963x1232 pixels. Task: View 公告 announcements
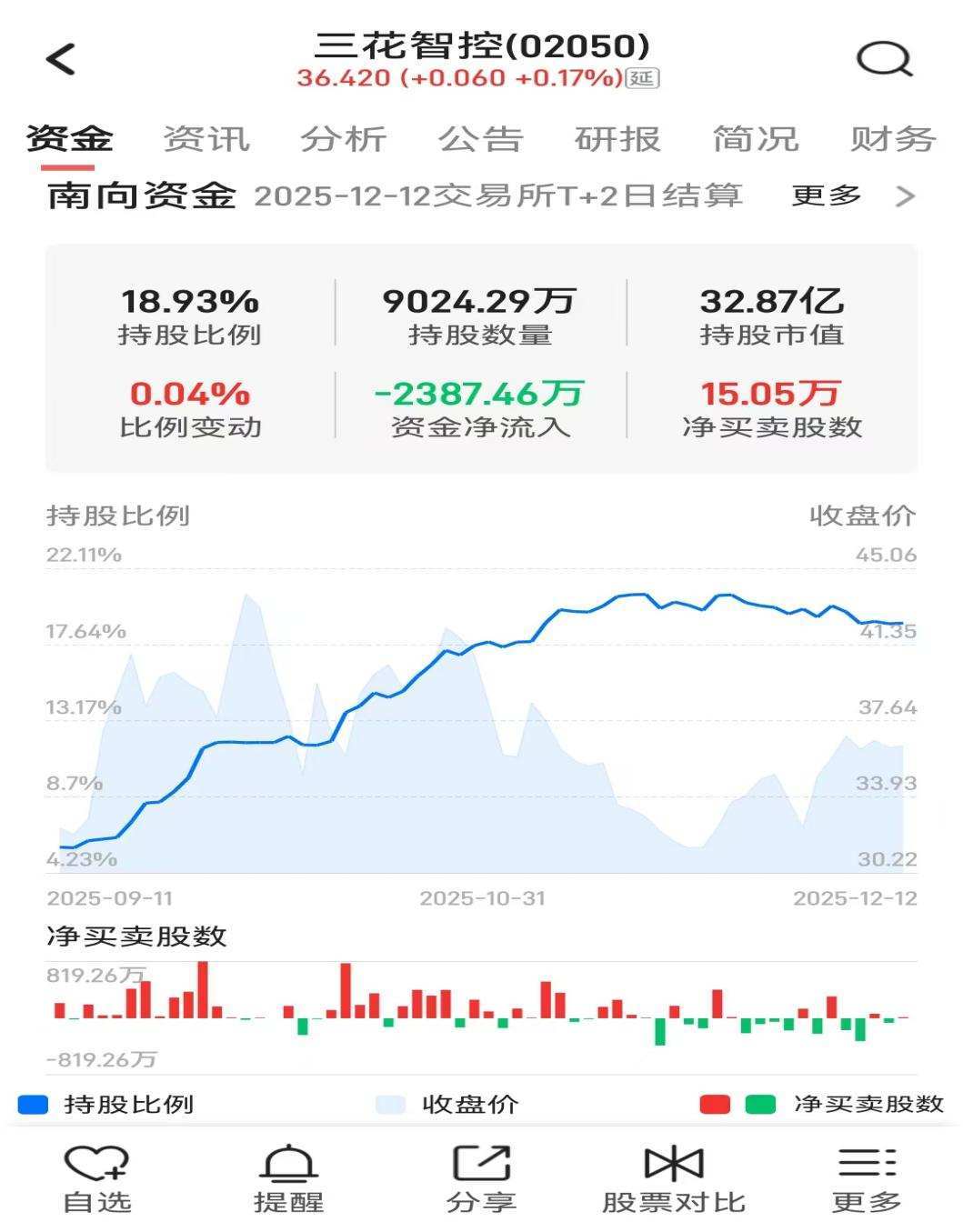482,137
